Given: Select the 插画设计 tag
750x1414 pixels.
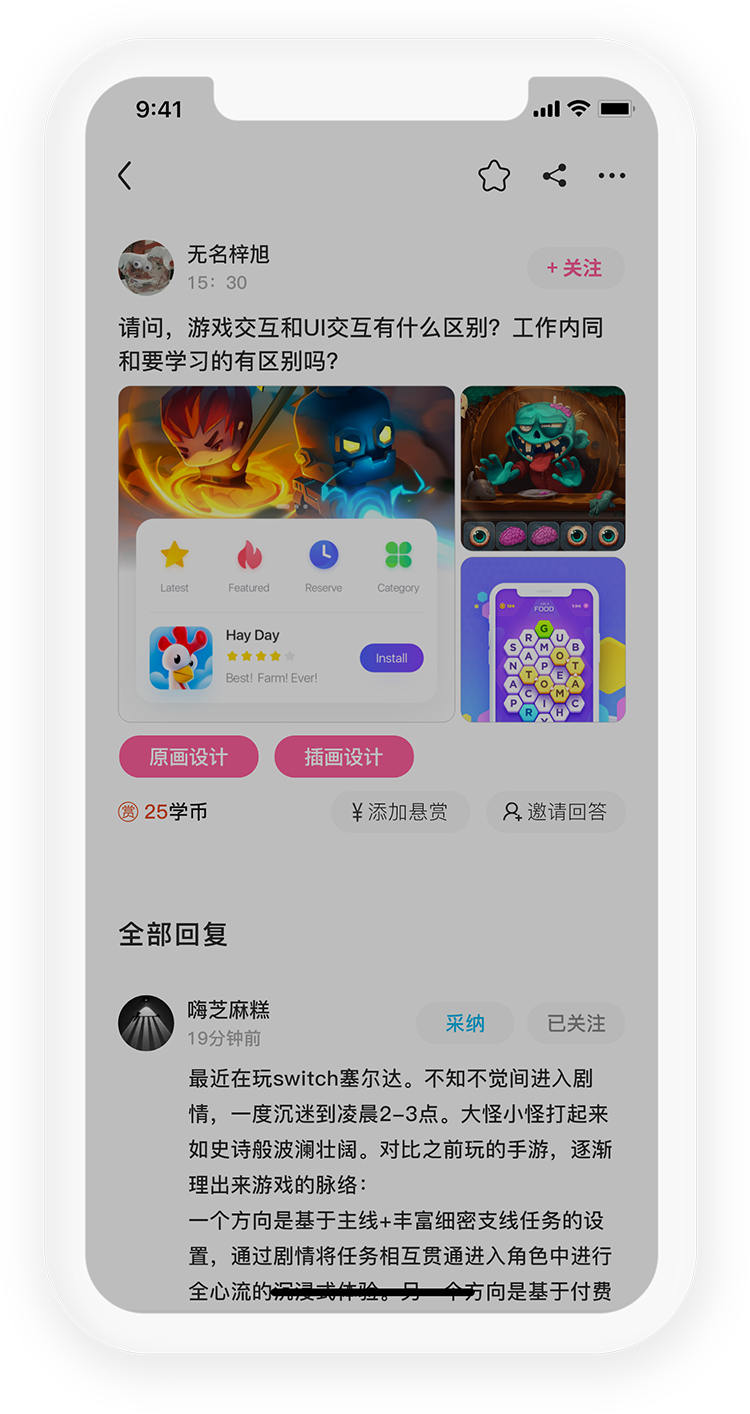Looking at the screenshot, I should click(343, 757).
